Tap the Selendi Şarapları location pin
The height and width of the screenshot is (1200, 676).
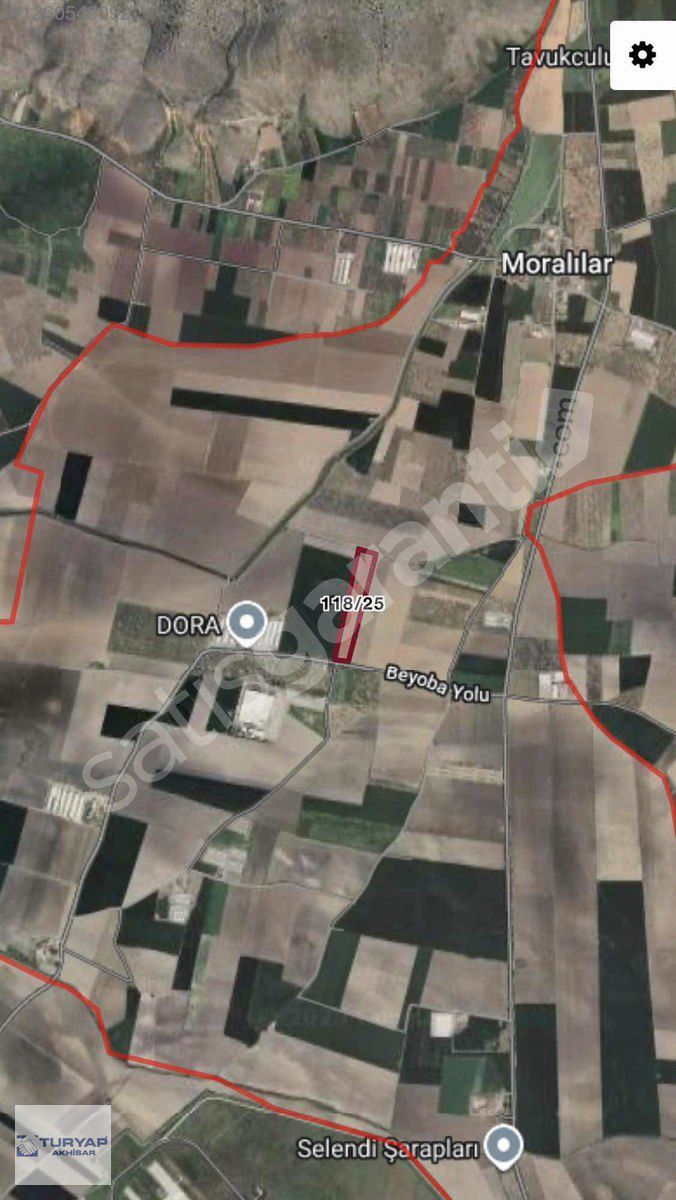[x=504, y=1145]
